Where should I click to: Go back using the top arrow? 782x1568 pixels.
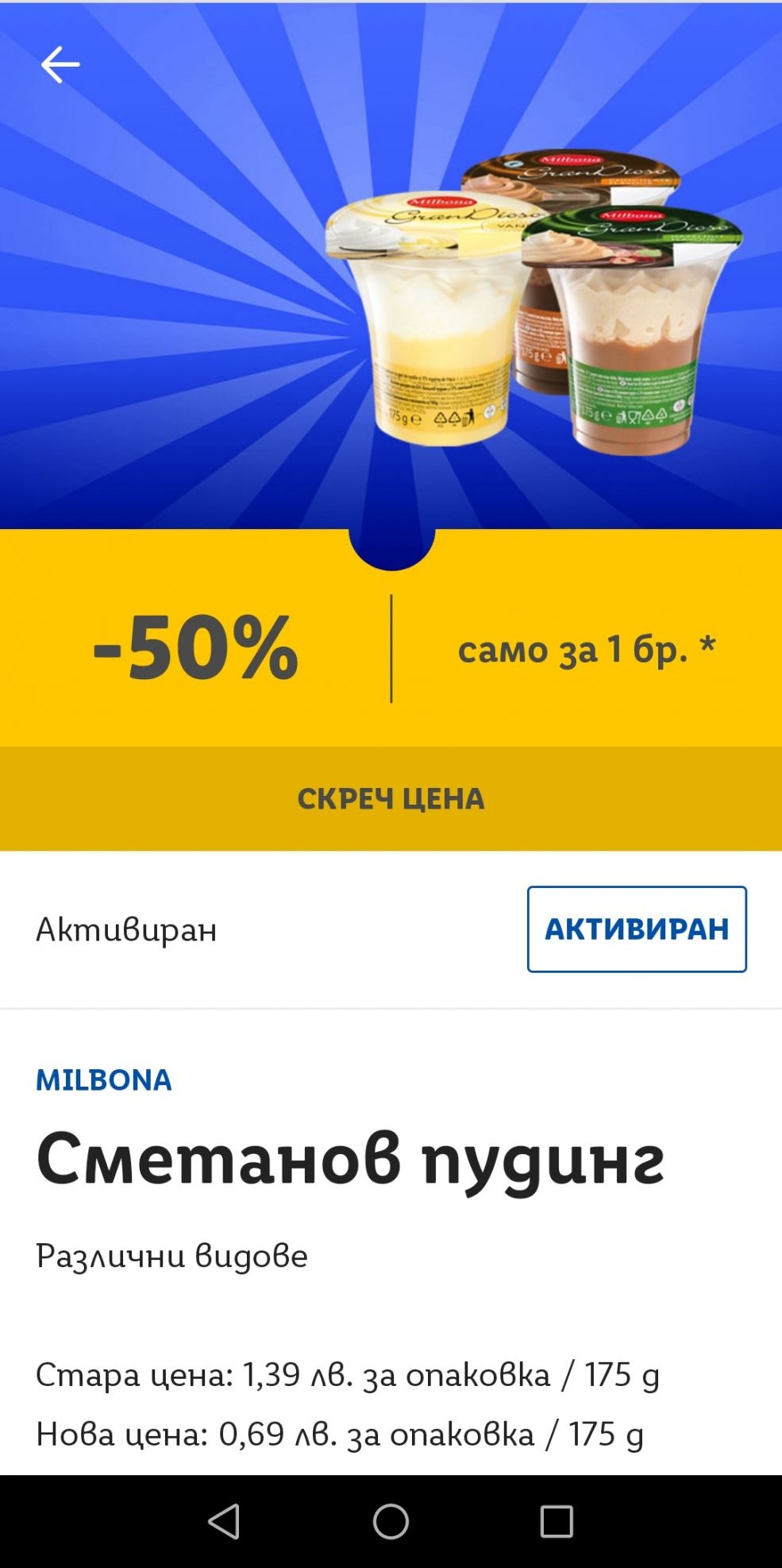(x=60, y=64)
